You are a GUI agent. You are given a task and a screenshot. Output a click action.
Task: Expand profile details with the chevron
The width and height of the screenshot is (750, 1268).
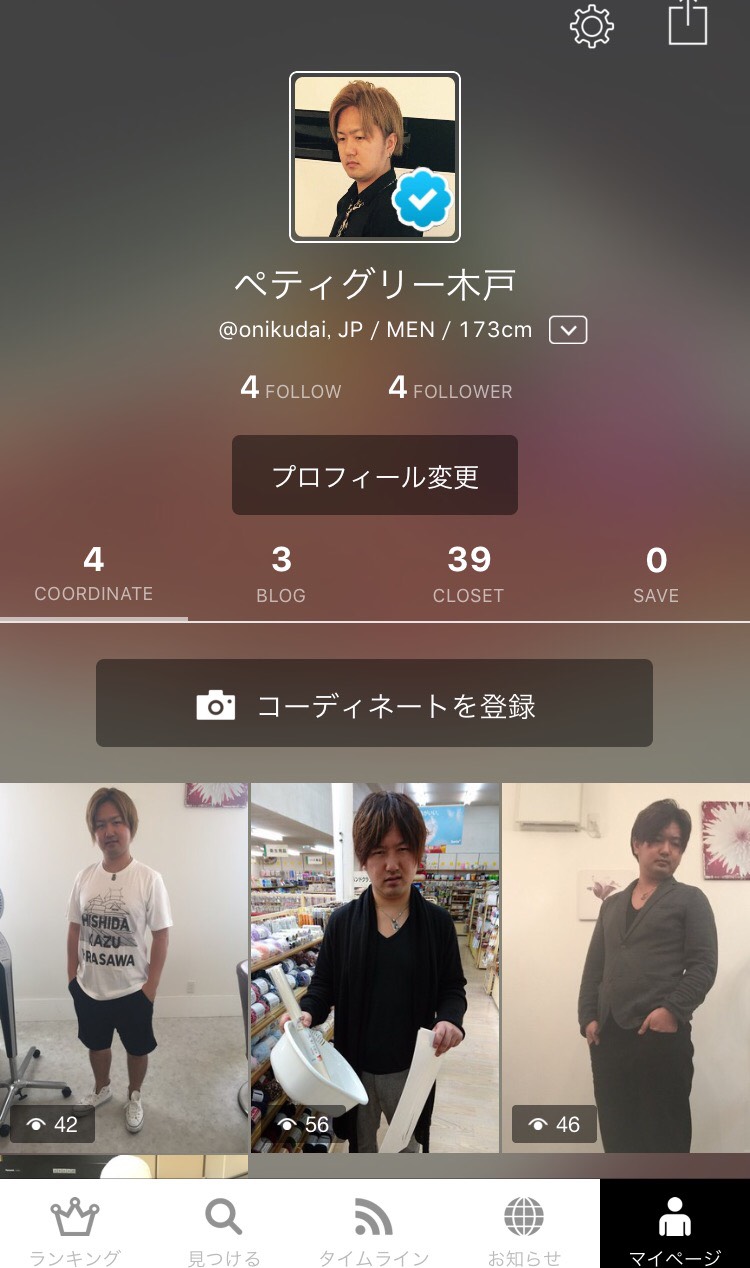coord(568,329)
